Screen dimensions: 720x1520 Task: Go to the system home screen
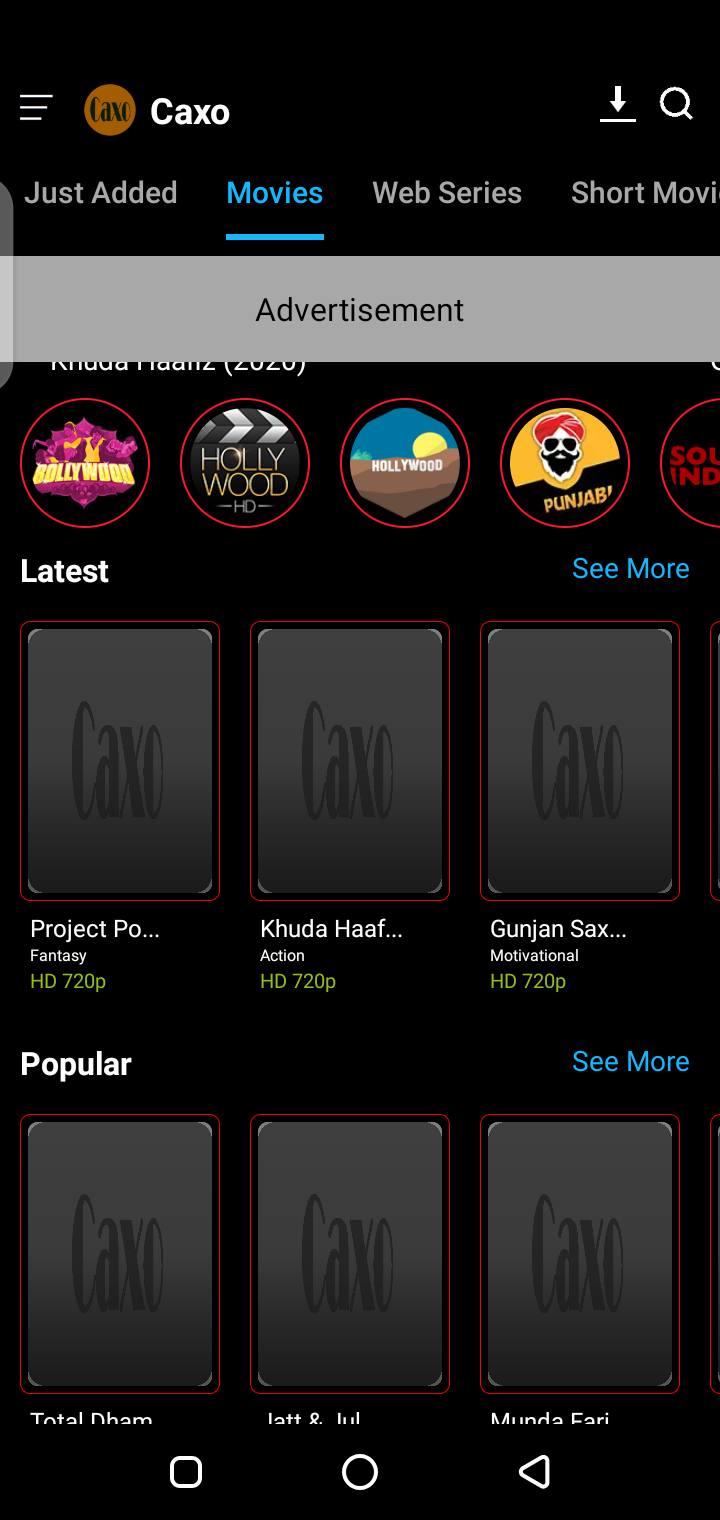tap(360, 1472)
